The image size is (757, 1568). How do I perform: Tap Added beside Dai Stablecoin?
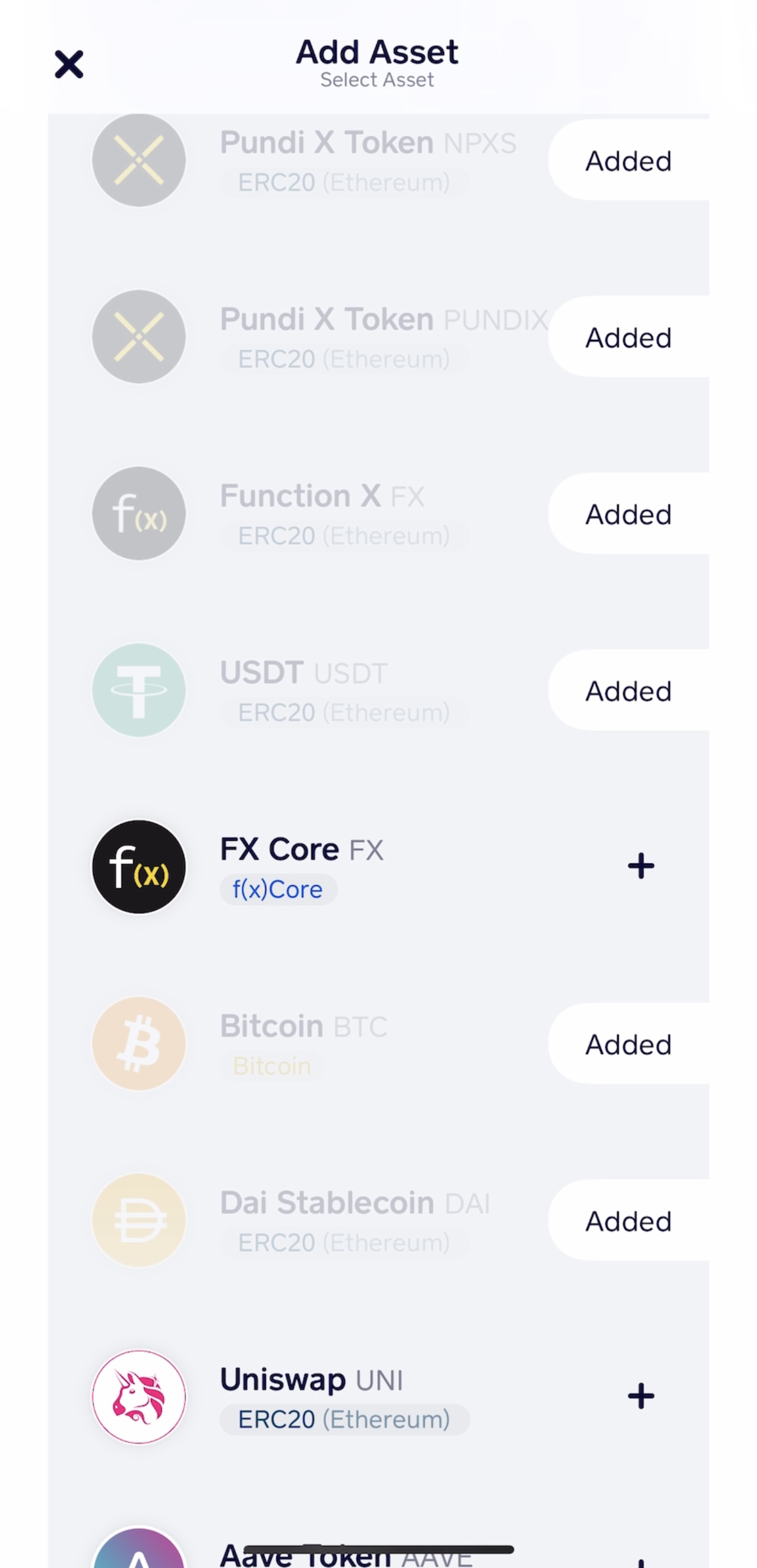[x=628, y=1220]
